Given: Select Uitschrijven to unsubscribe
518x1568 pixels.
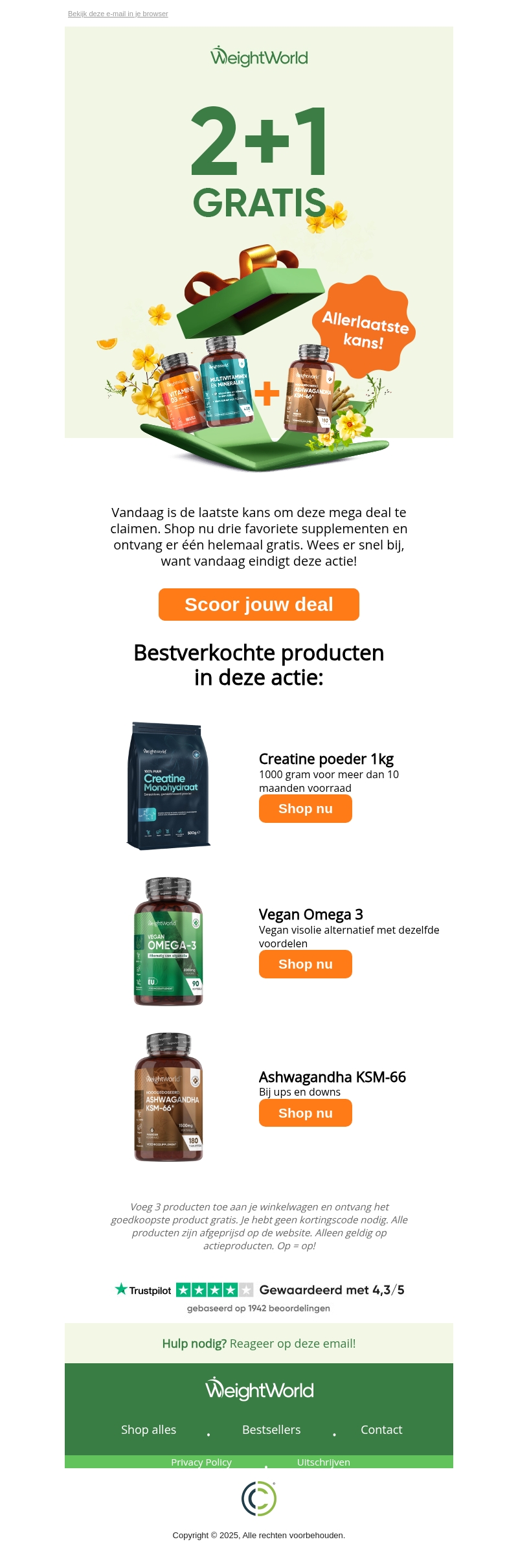Looking at the screenshot, I should coord(323,1462).
